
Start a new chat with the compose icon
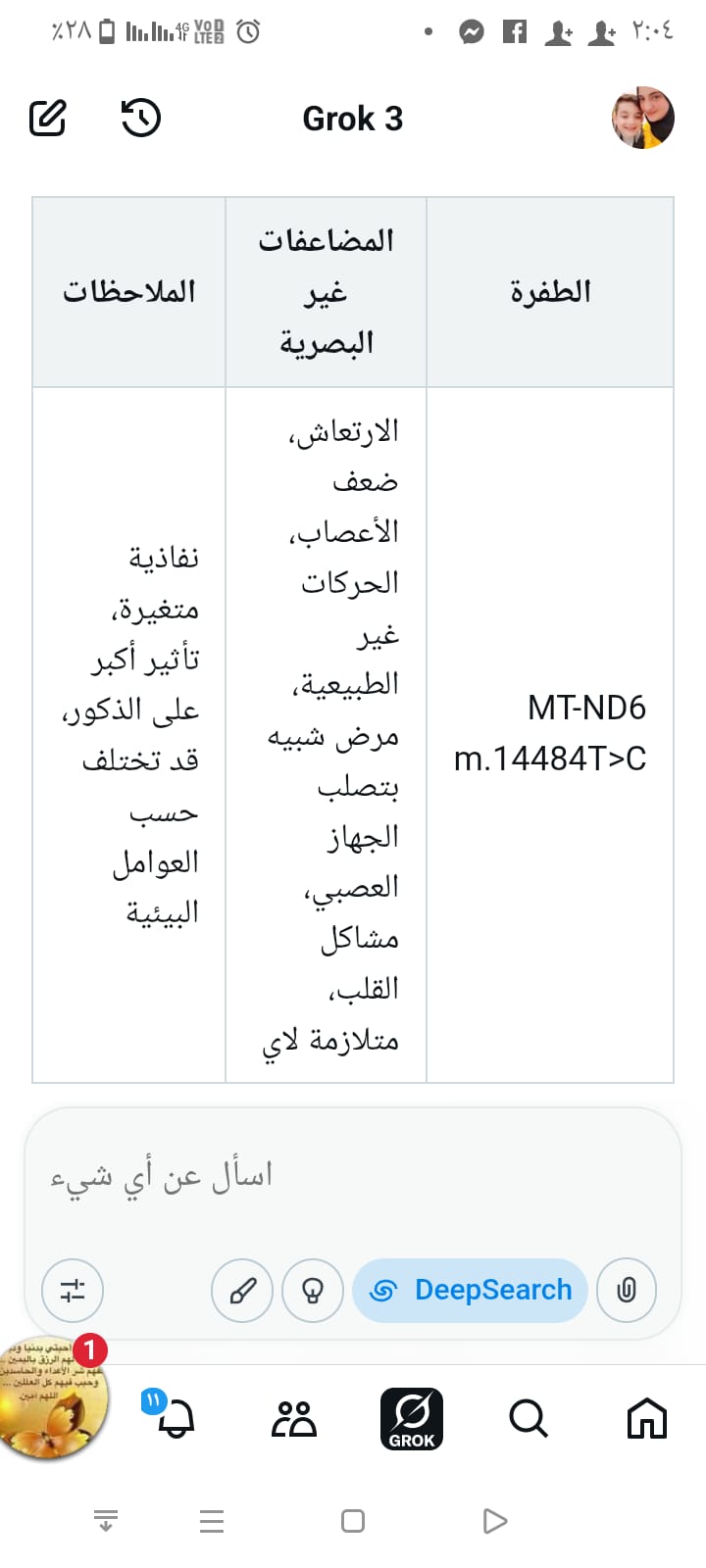pyautogui.click(x=47, y=119)
